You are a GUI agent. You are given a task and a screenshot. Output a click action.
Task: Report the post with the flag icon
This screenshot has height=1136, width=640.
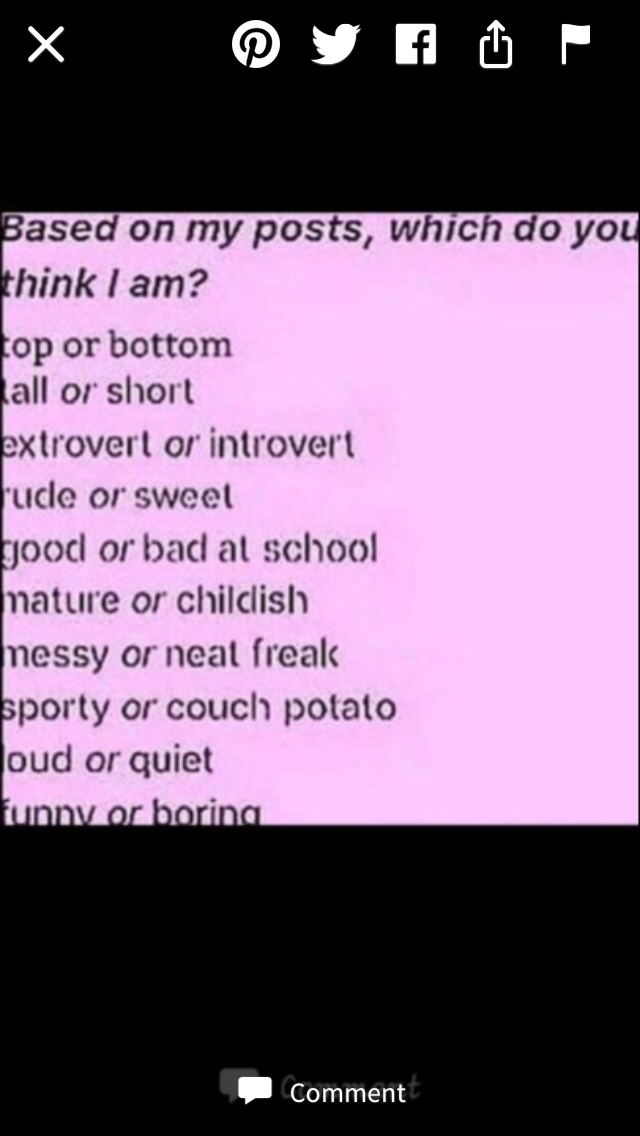[575, 44]
